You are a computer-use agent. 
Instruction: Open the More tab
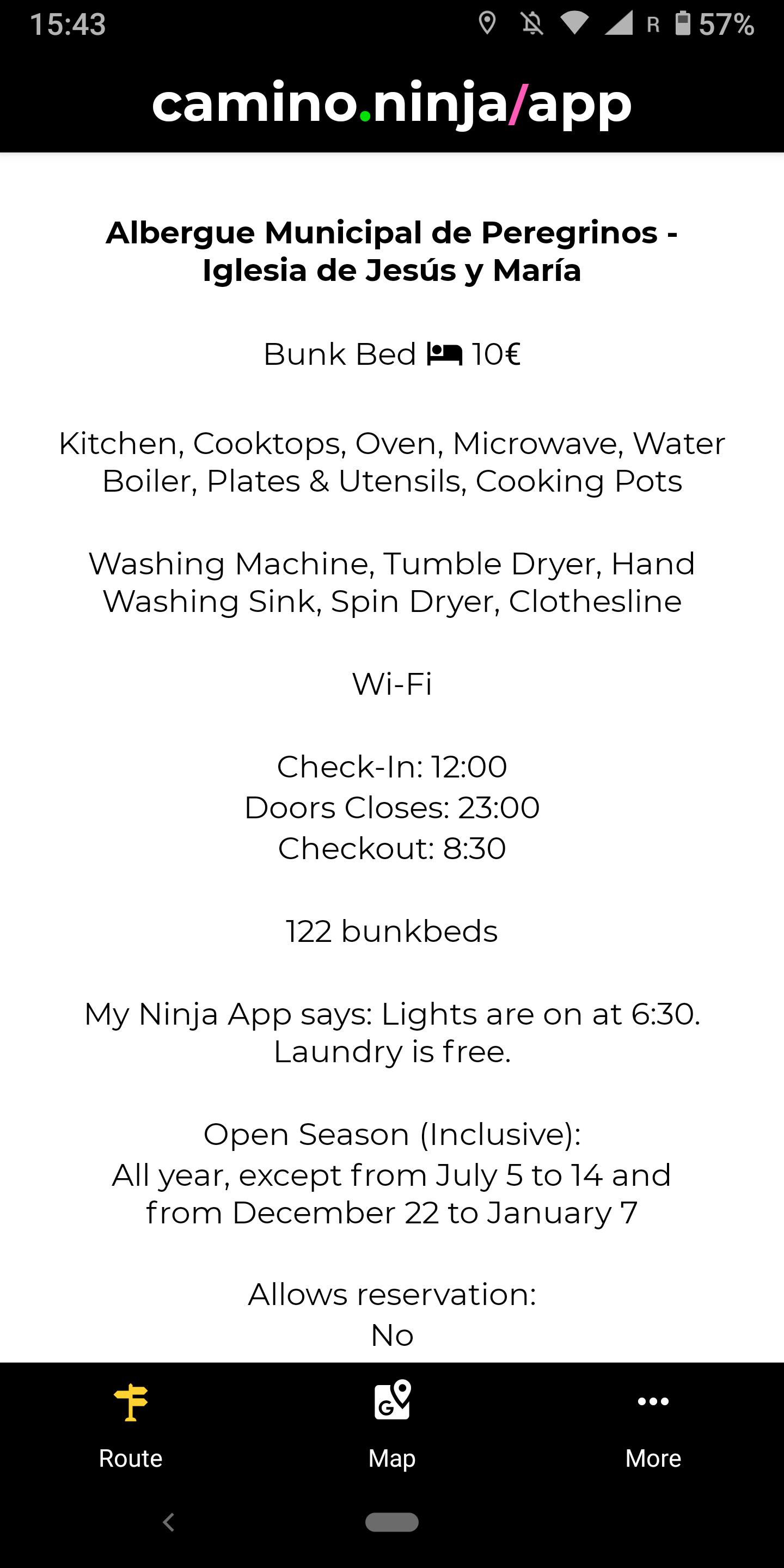tap(653, 1425)
